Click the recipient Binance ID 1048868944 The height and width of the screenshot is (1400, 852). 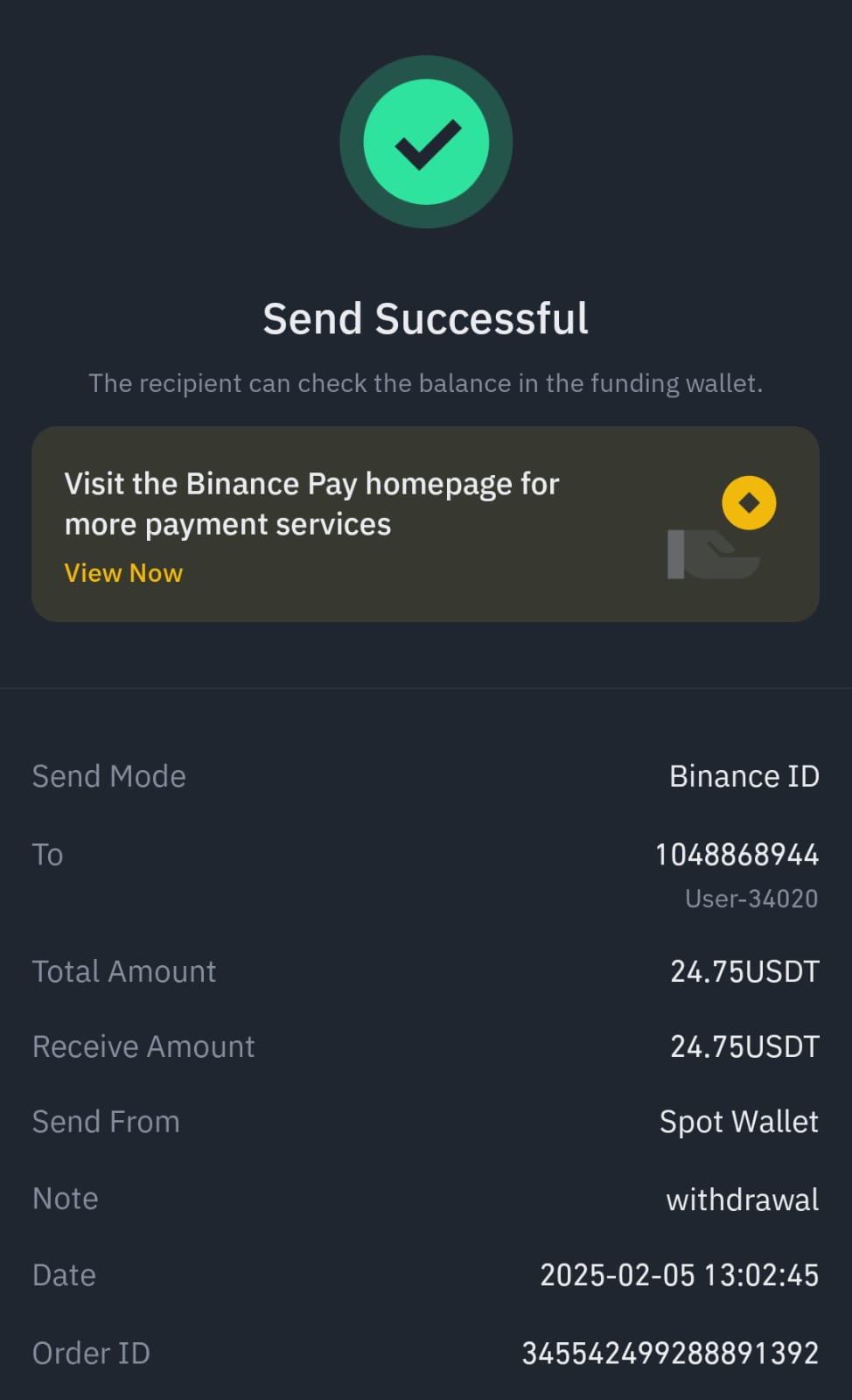(x=737, y=855)
